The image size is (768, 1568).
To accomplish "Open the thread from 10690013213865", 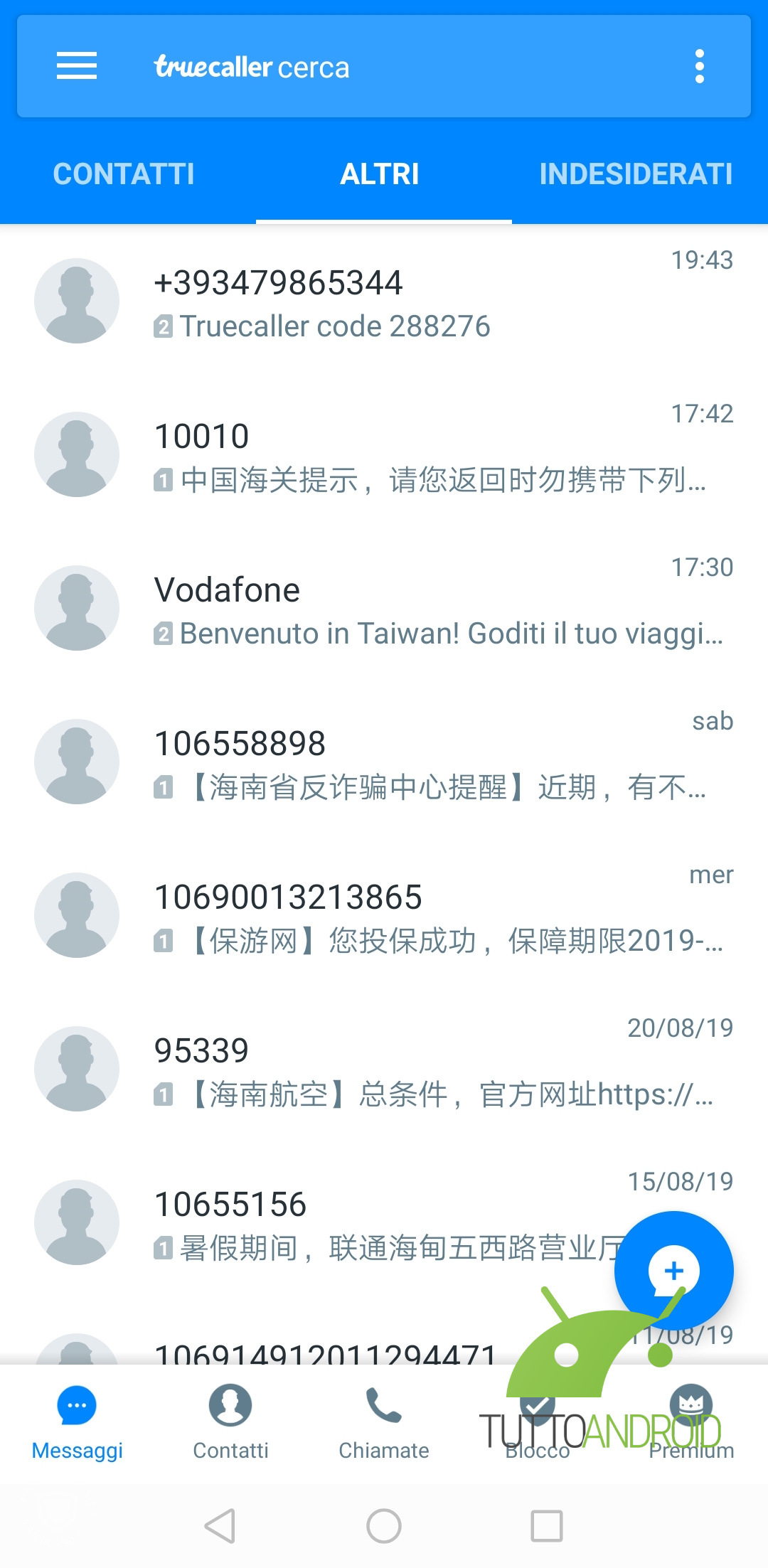I will point(384,916).
